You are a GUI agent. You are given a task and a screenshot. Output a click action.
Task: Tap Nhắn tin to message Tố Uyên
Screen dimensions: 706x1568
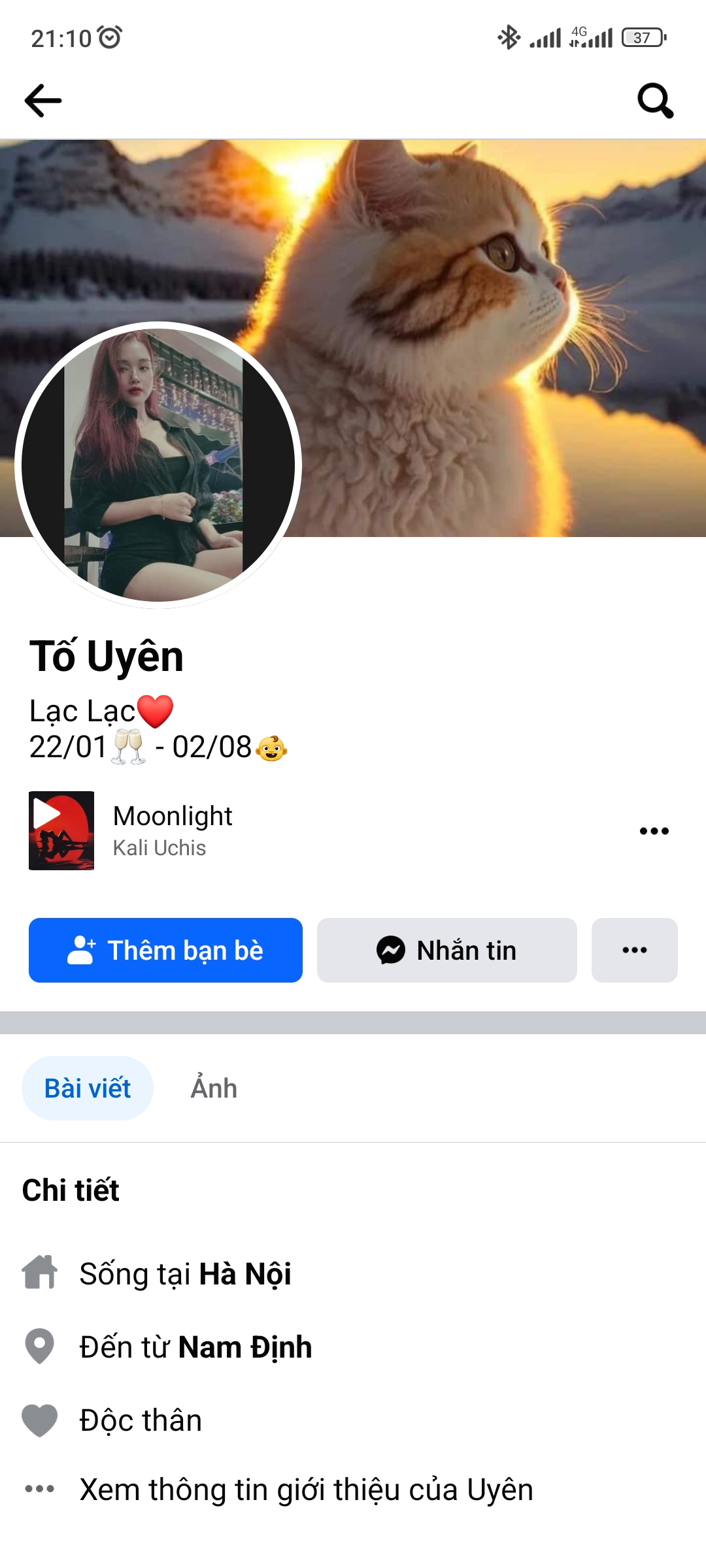(446, 950)
